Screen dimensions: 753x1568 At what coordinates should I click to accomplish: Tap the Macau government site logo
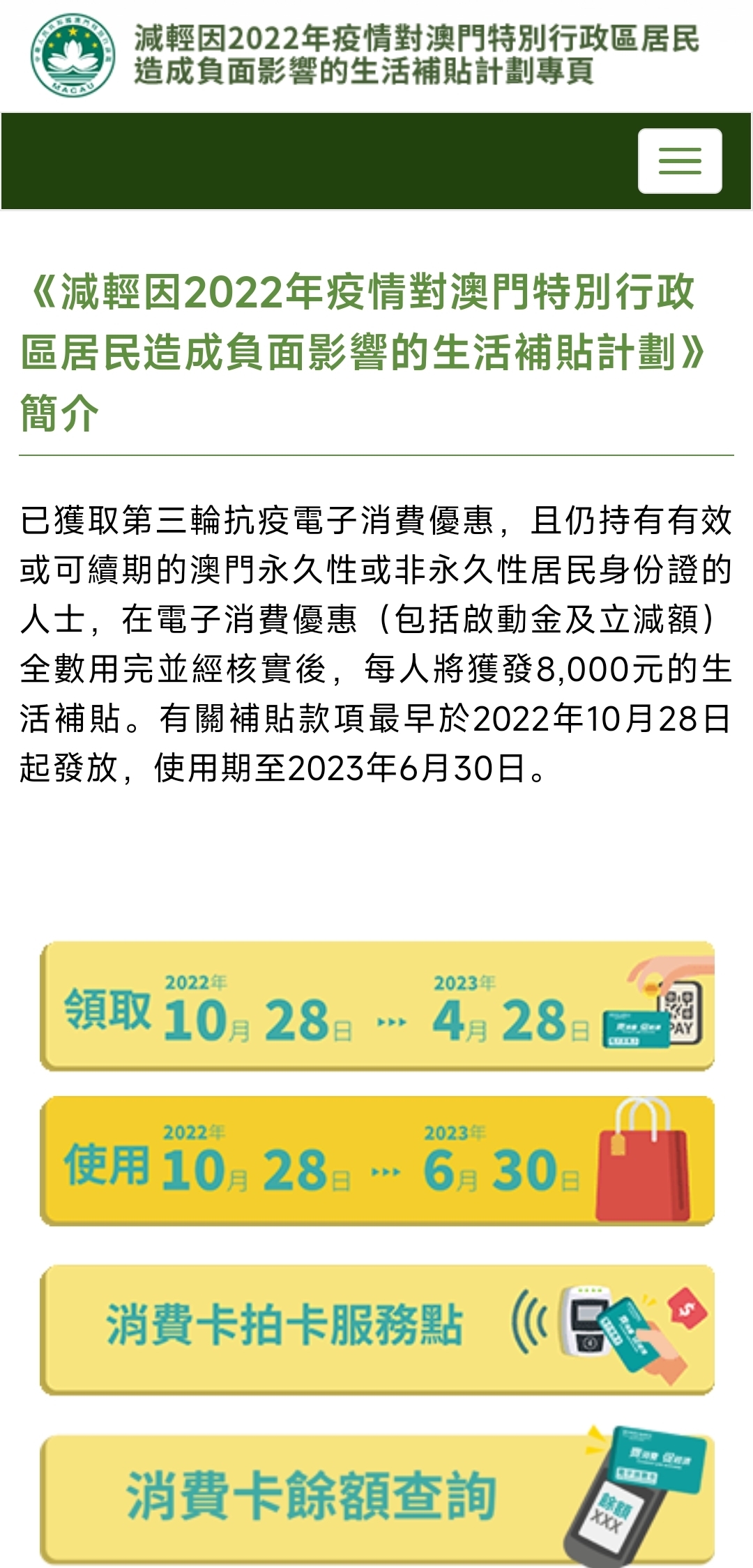[x=73, y=54]
